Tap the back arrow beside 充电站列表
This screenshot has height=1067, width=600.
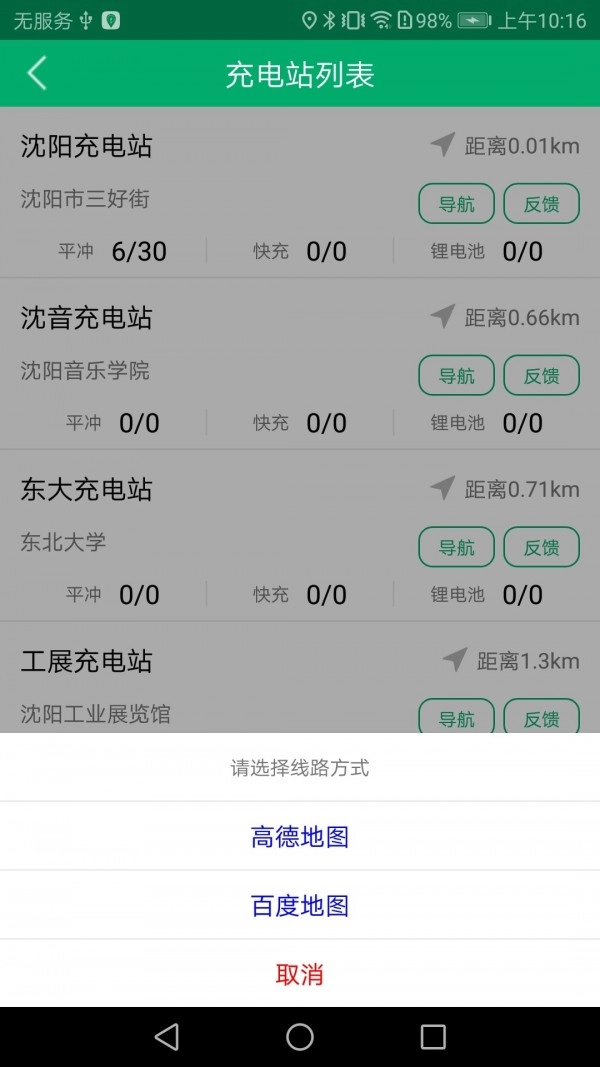click(x=37, y=74)
